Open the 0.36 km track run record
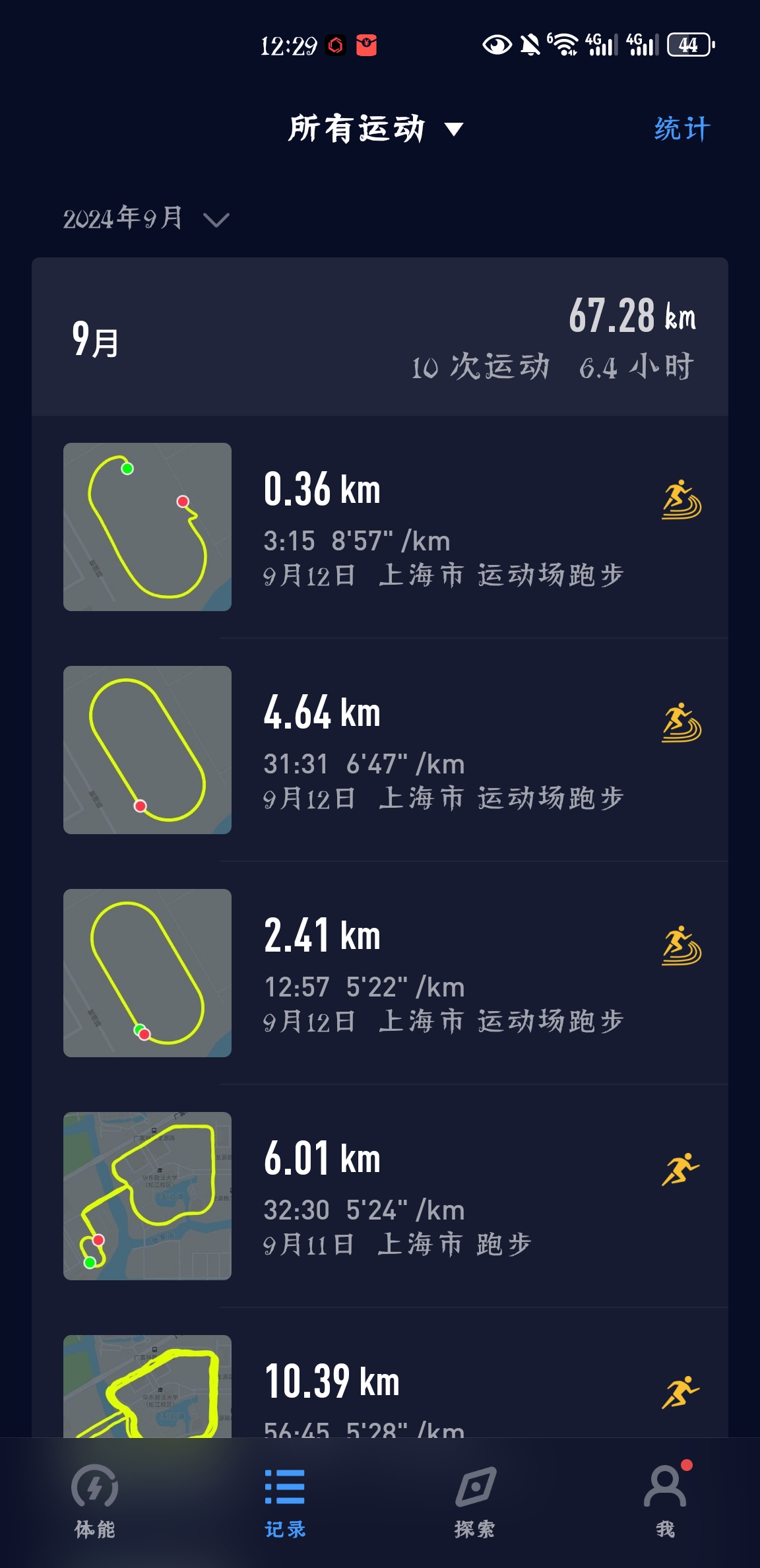The height and width of the screenshot is (1568, 760). click(x=396, y=527)
